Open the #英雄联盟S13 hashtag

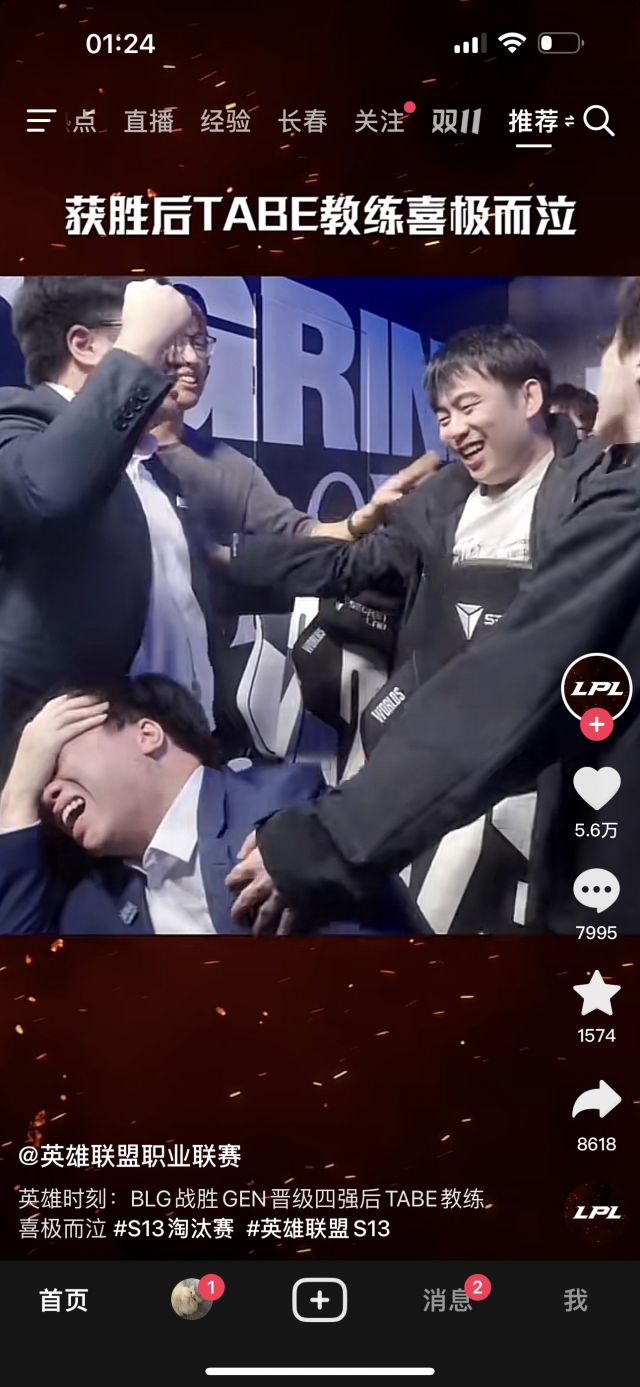coord(318,1228)
